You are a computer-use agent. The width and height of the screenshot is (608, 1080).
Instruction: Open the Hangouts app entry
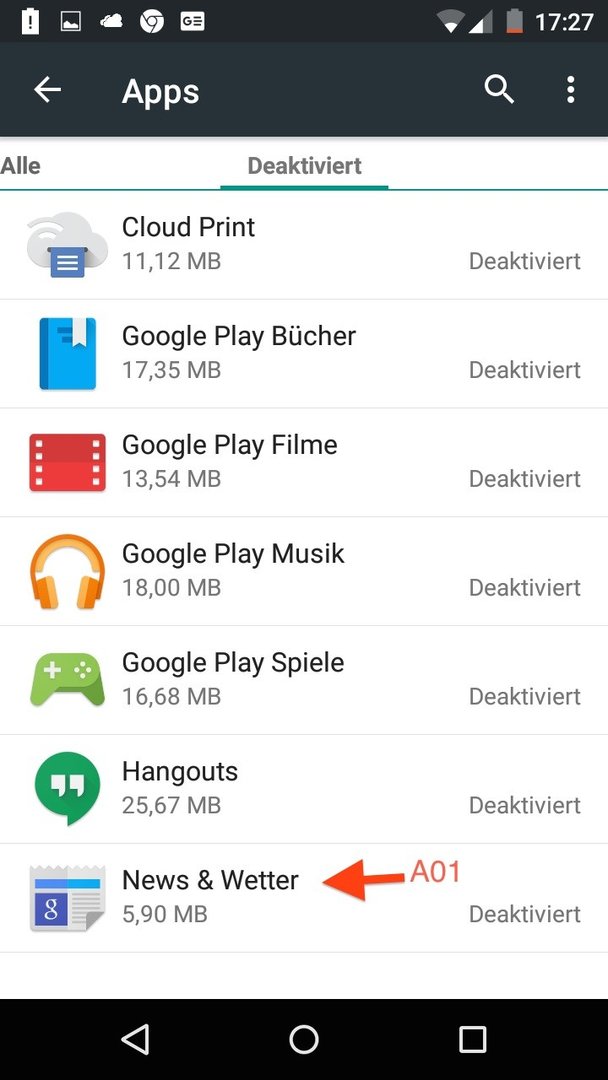coord(304,789)
